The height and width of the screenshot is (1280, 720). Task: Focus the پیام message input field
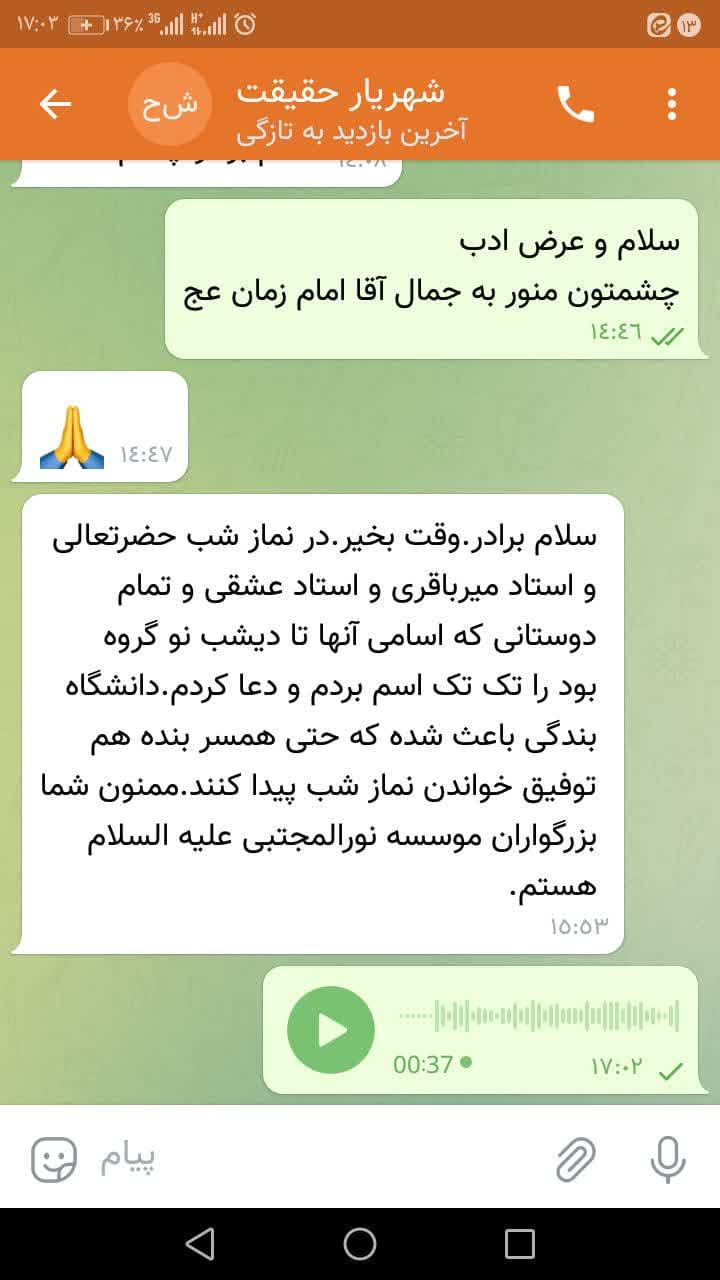point(320,1159)
